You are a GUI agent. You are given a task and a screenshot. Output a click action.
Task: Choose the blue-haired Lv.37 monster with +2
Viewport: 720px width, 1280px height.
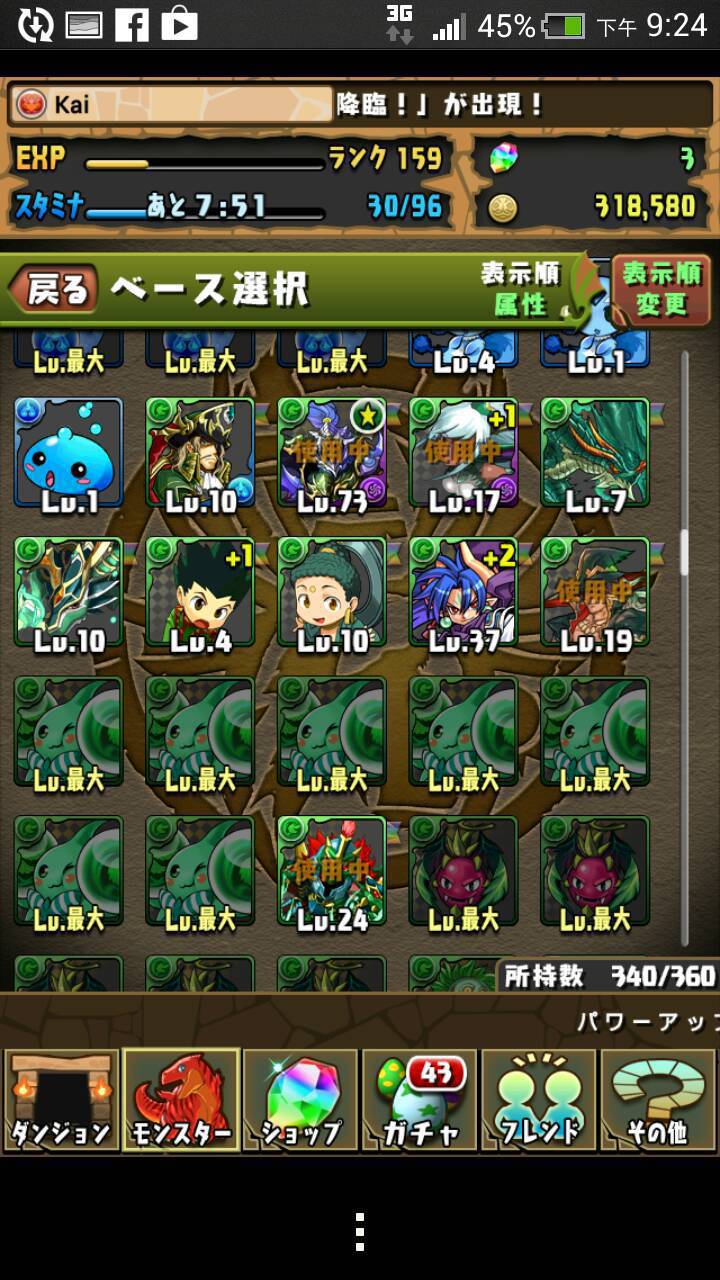(x=464, y=593)
